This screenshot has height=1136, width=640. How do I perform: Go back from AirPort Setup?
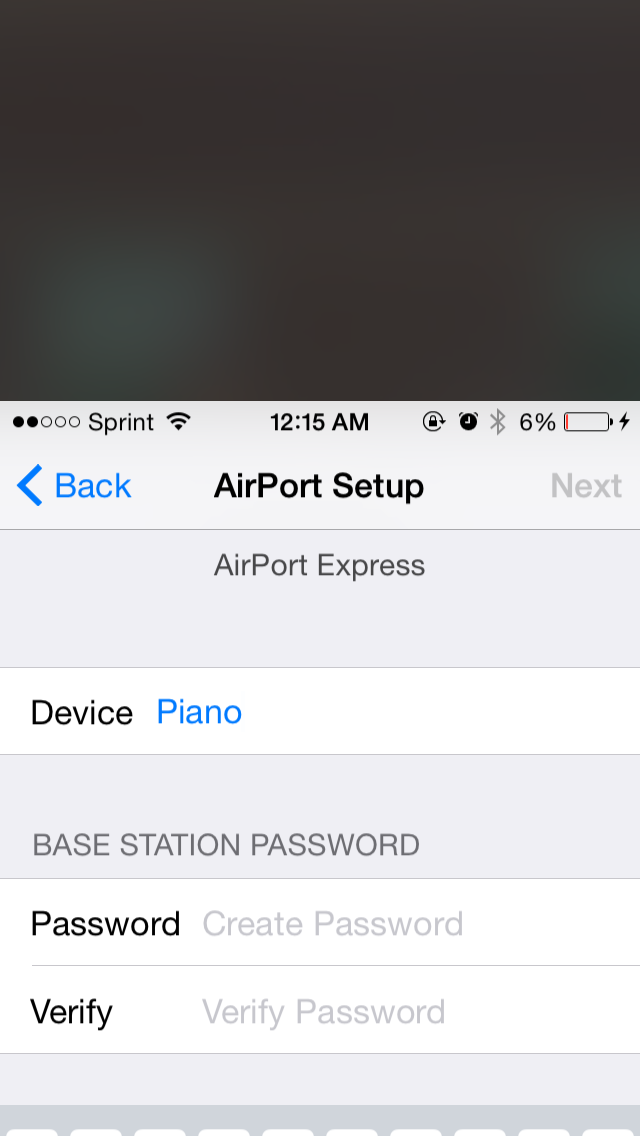[x=73, y=485]
